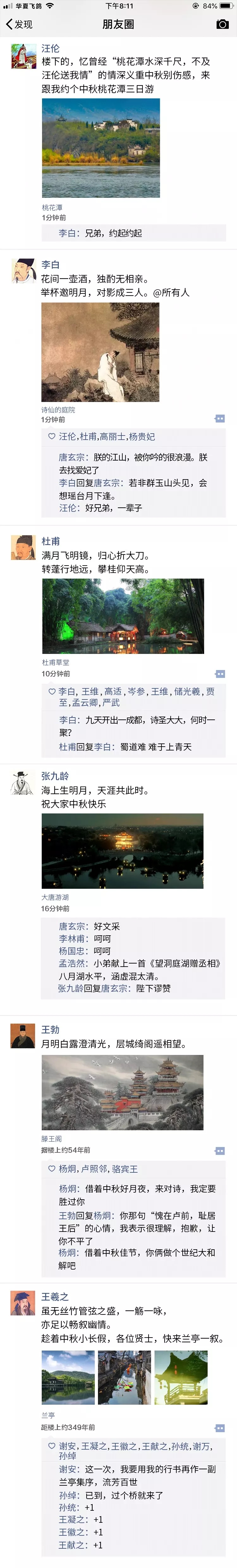This screenshot has height=1568, width=237.
Task: Open the 桃花潭 location tag
Action: [52, 208]
